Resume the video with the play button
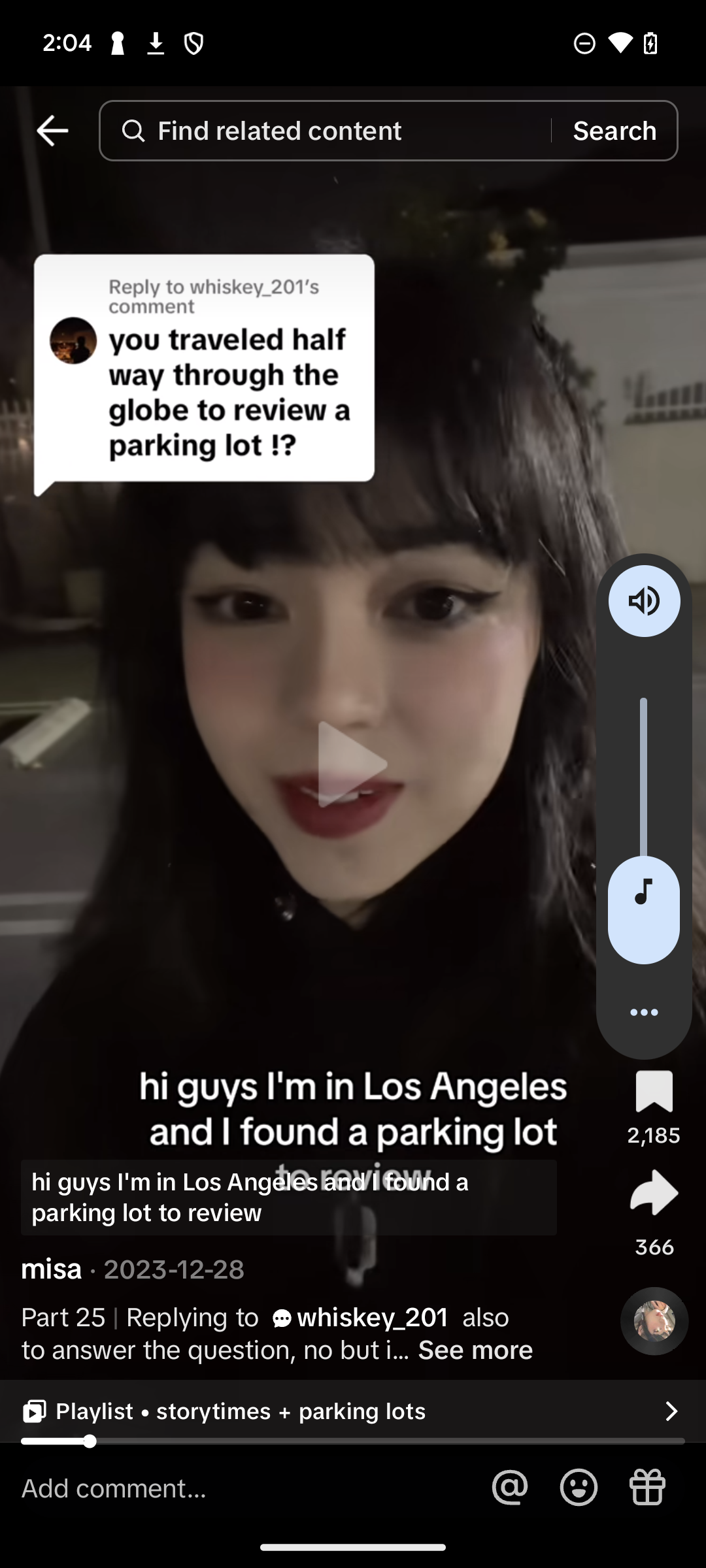This screenshot has width=706, height=1568. pyautogui.click(x=352, y=764)
